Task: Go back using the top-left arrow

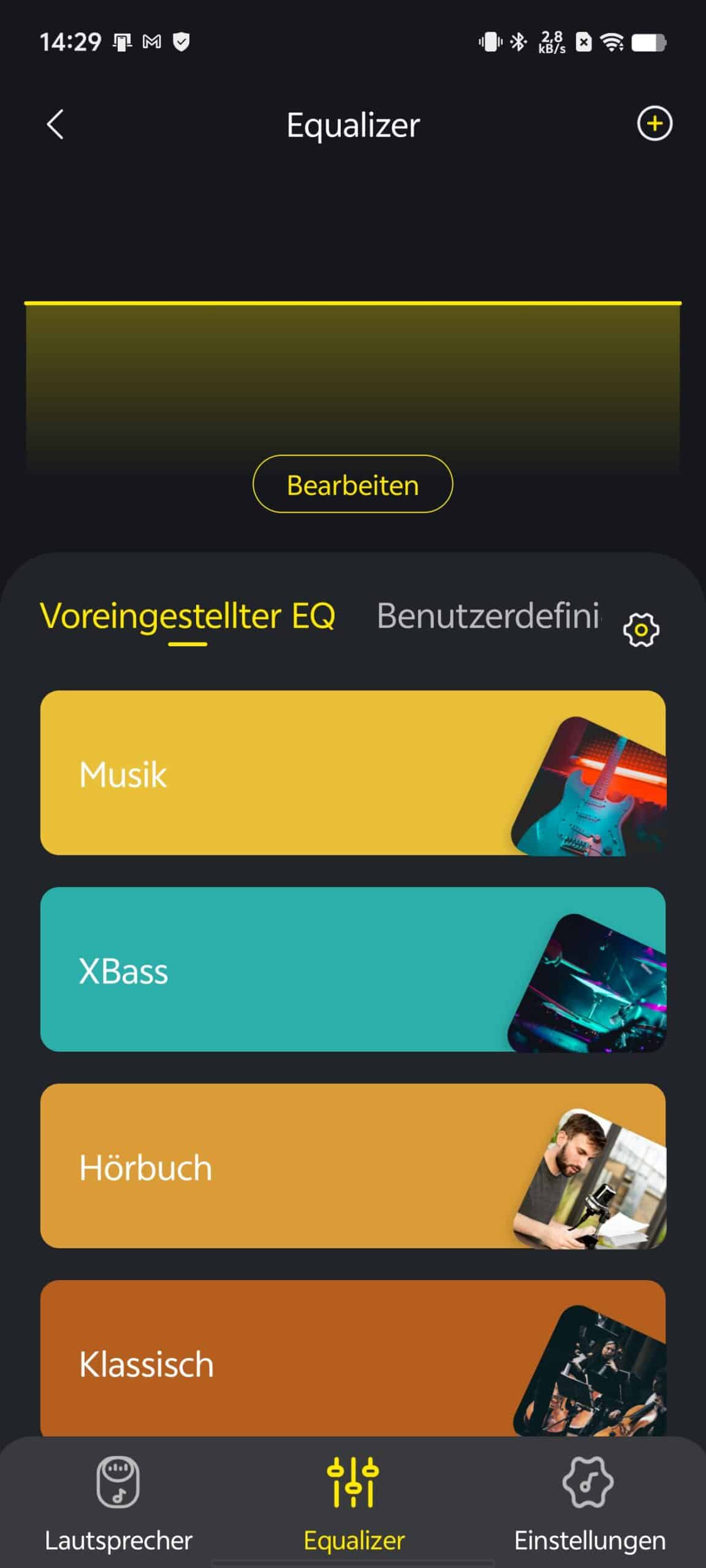Action: pos(55,124)
